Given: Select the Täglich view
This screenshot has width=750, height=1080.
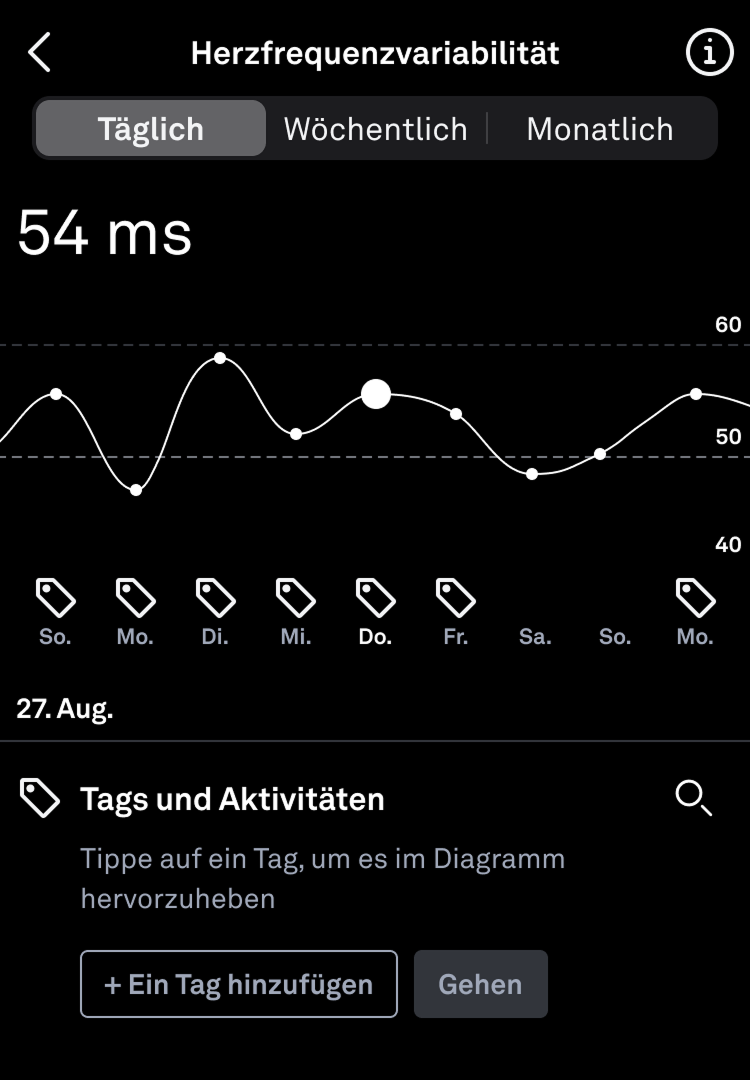Looking at the screenshot, I should (151, 129).
